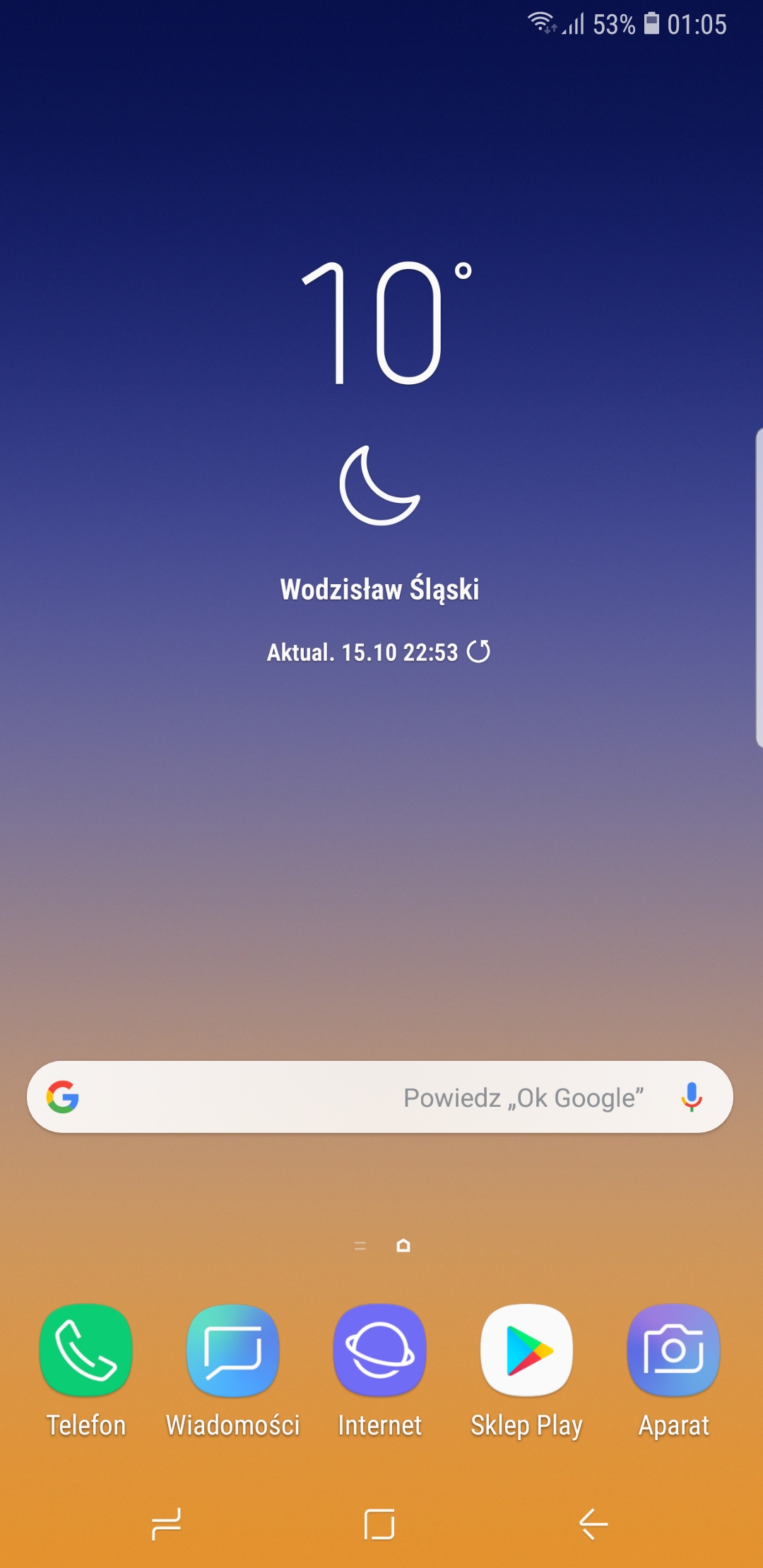
Task: Go back with the navigation arrow
Action: [x=593, y=1524]
